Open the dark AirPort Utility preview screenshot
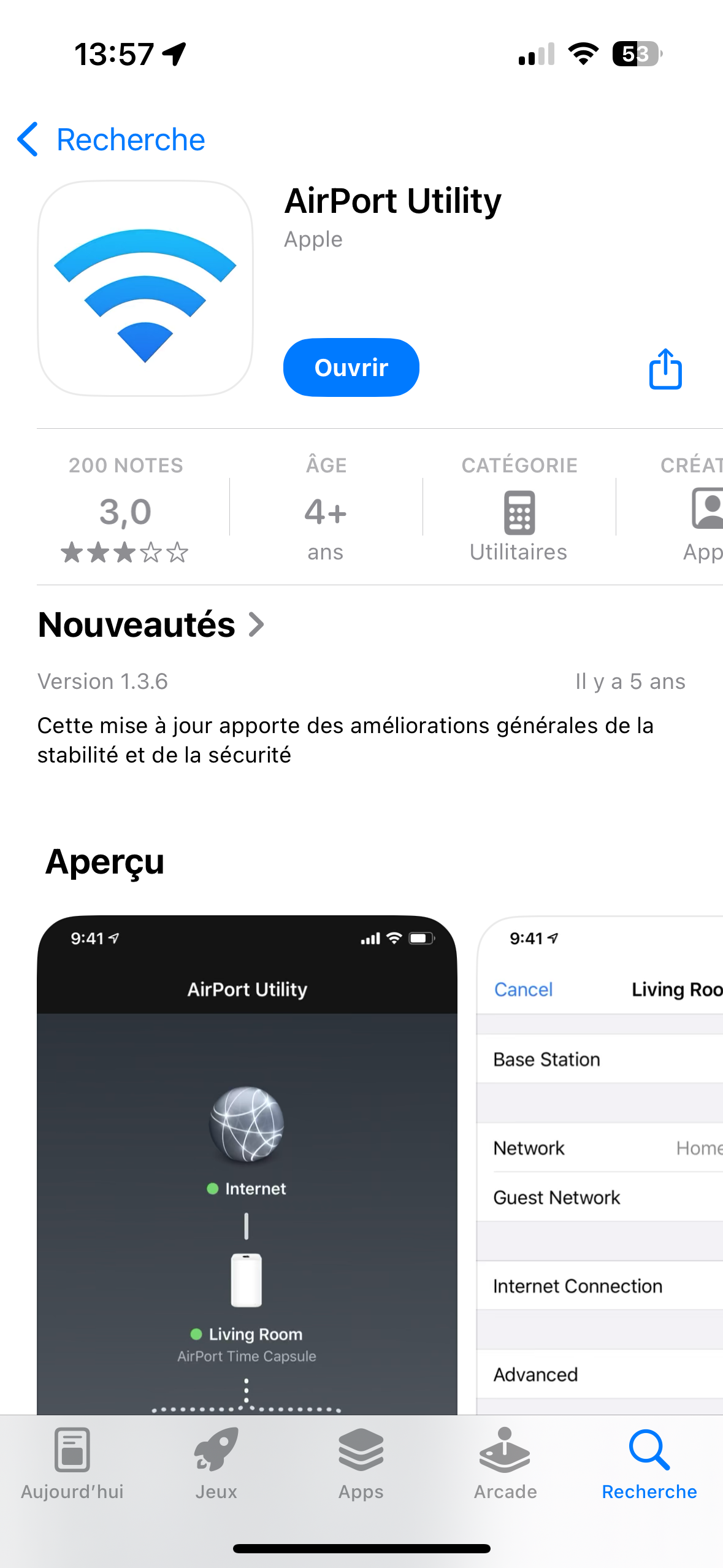Image resolution: width=723 pixels, height=1568 pixels. pos(247,1166)
